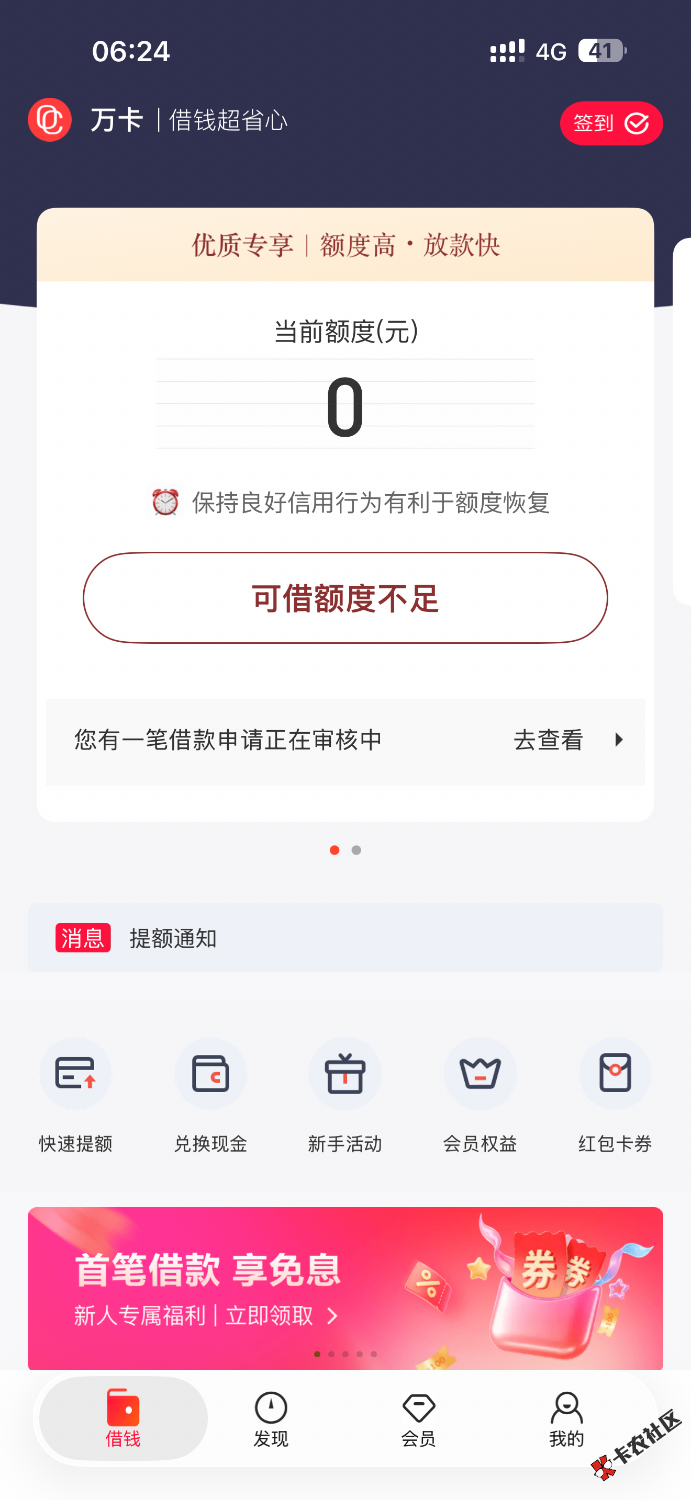Open 去查看 for the loan under review

pos(566,741)
